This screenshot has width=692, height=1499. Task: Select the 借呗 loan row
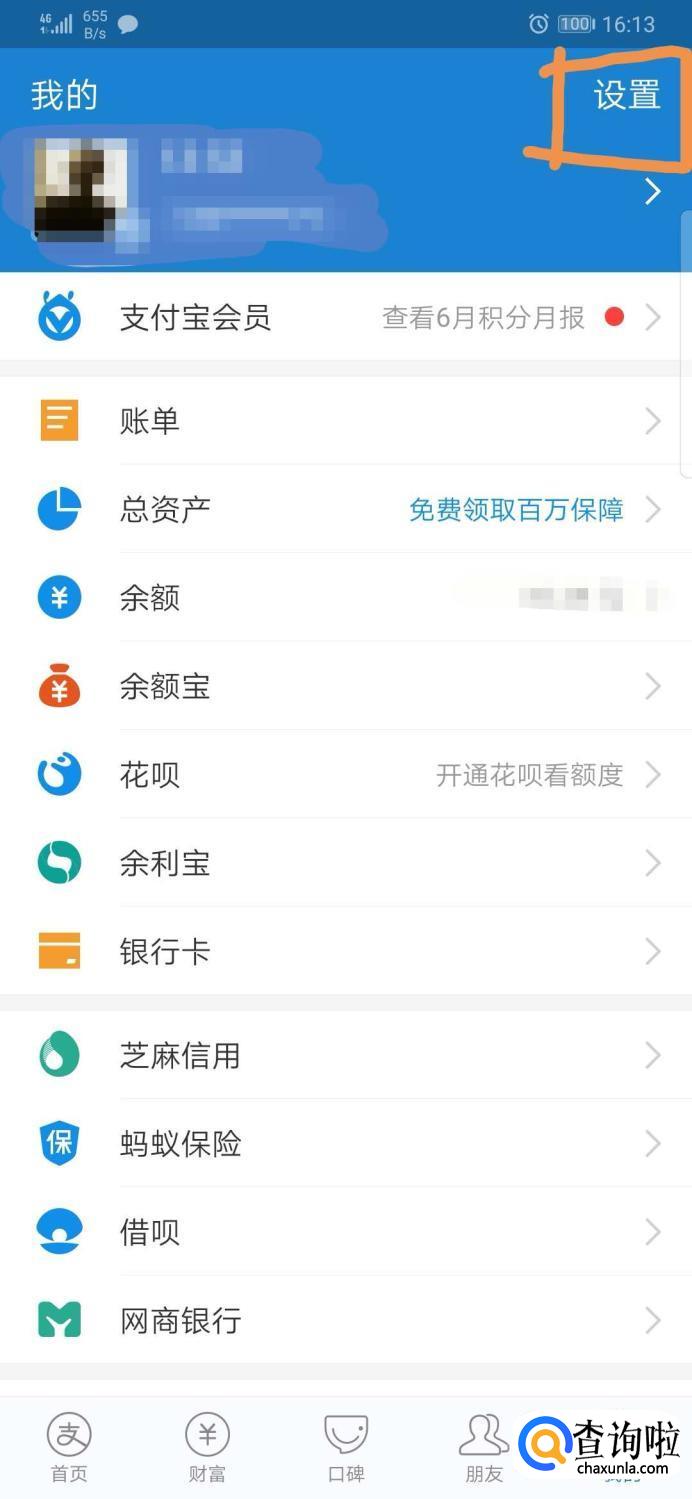pos(345,1232)
